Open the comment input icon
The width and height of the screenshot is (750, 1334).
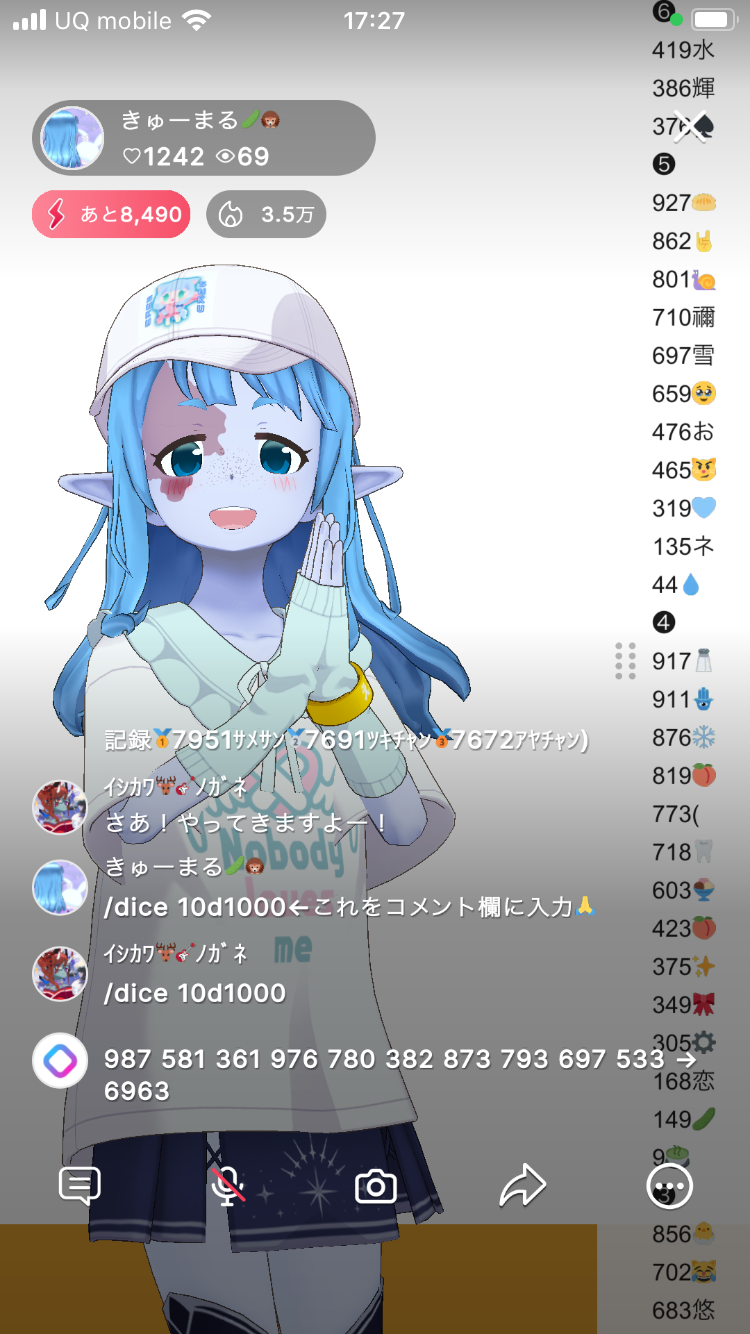pyautogui.click(x=80, y=1187)
